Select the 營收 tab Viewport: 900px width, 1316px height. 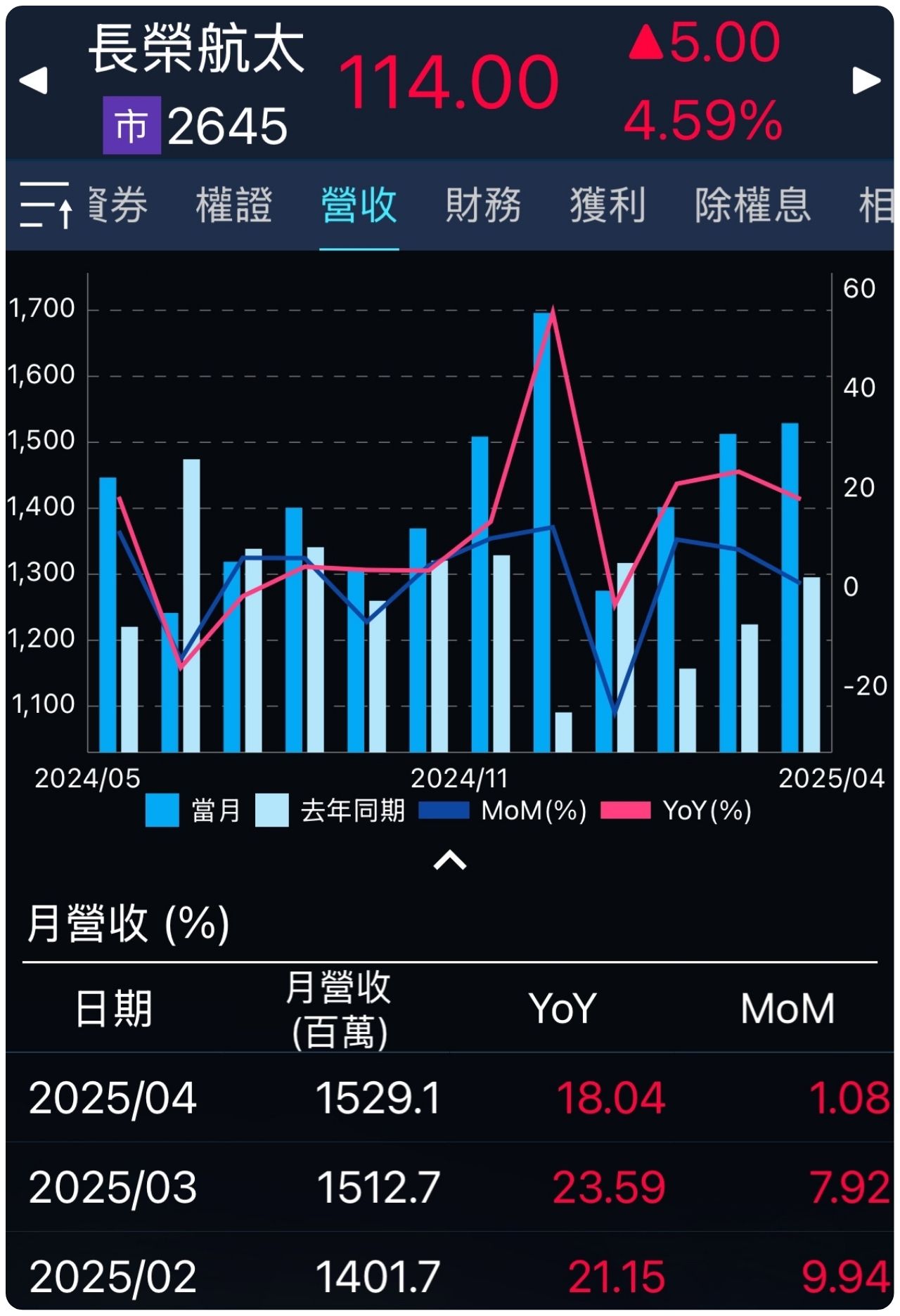tap(359, 205)
